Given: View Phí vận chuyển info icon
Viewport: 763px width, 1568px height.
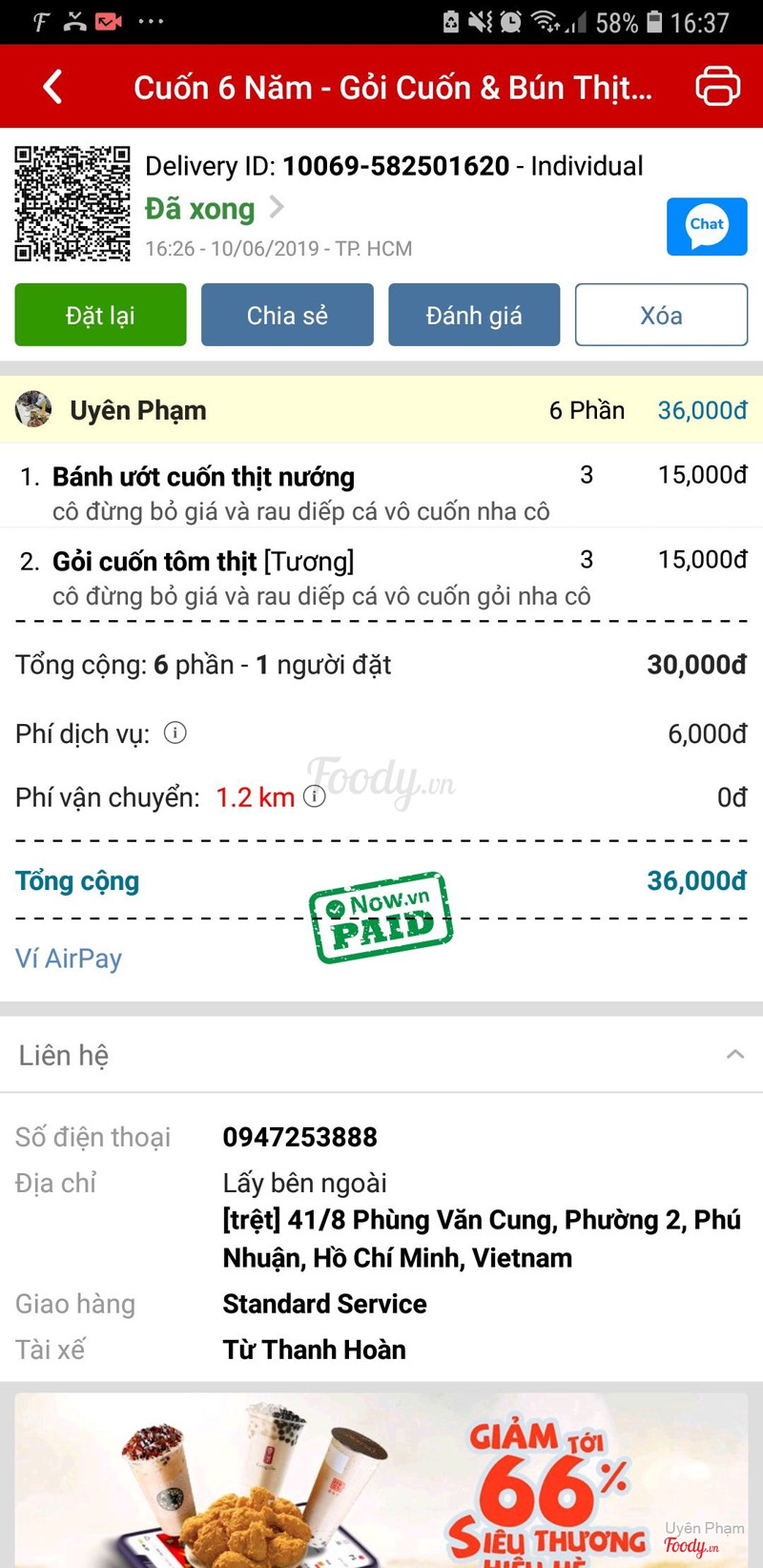Looking at the screenshot, I should click(x=314, y=796).
